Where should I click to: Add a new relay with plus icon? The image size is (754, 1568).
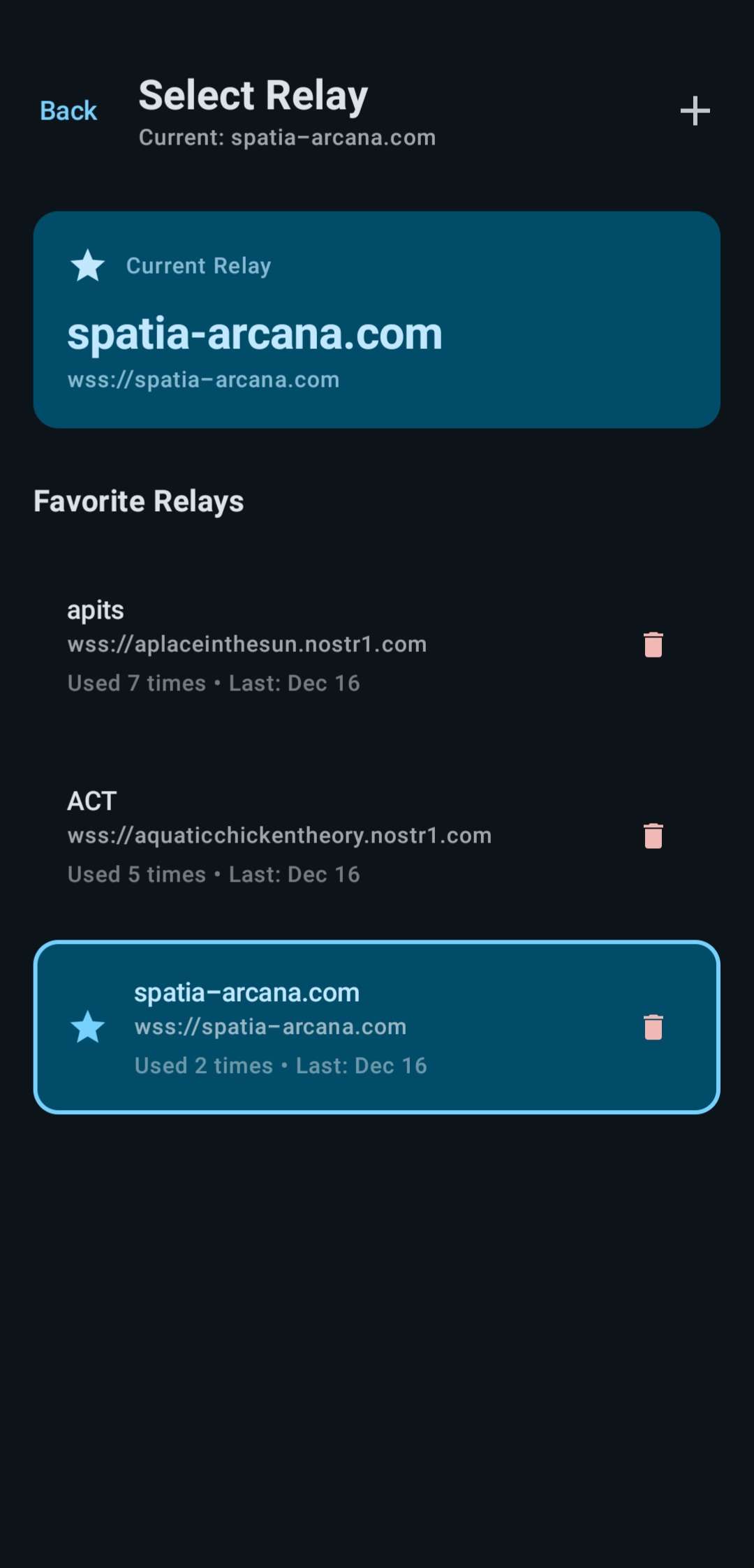pyautogui.click(x=695, y=111)
